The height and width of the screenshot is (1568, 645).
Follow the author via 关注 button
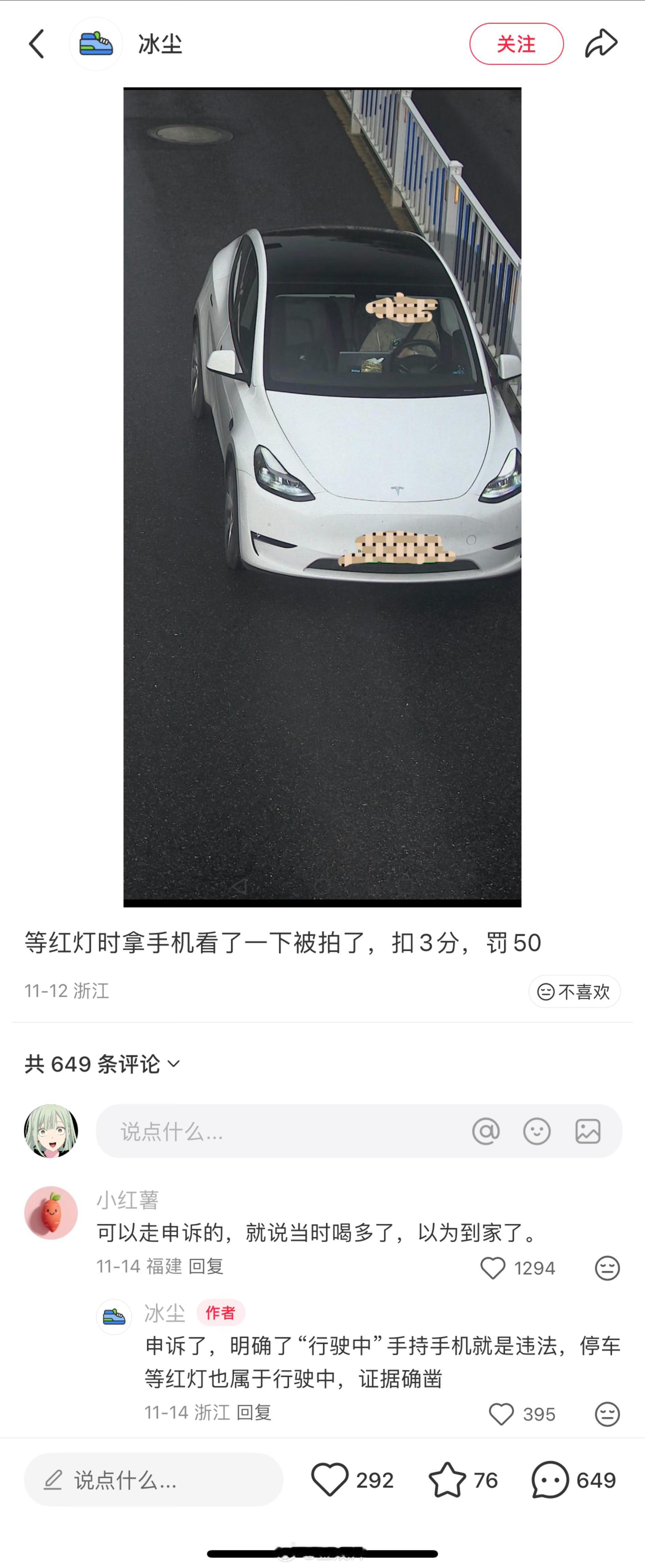(x=516, y=43)
